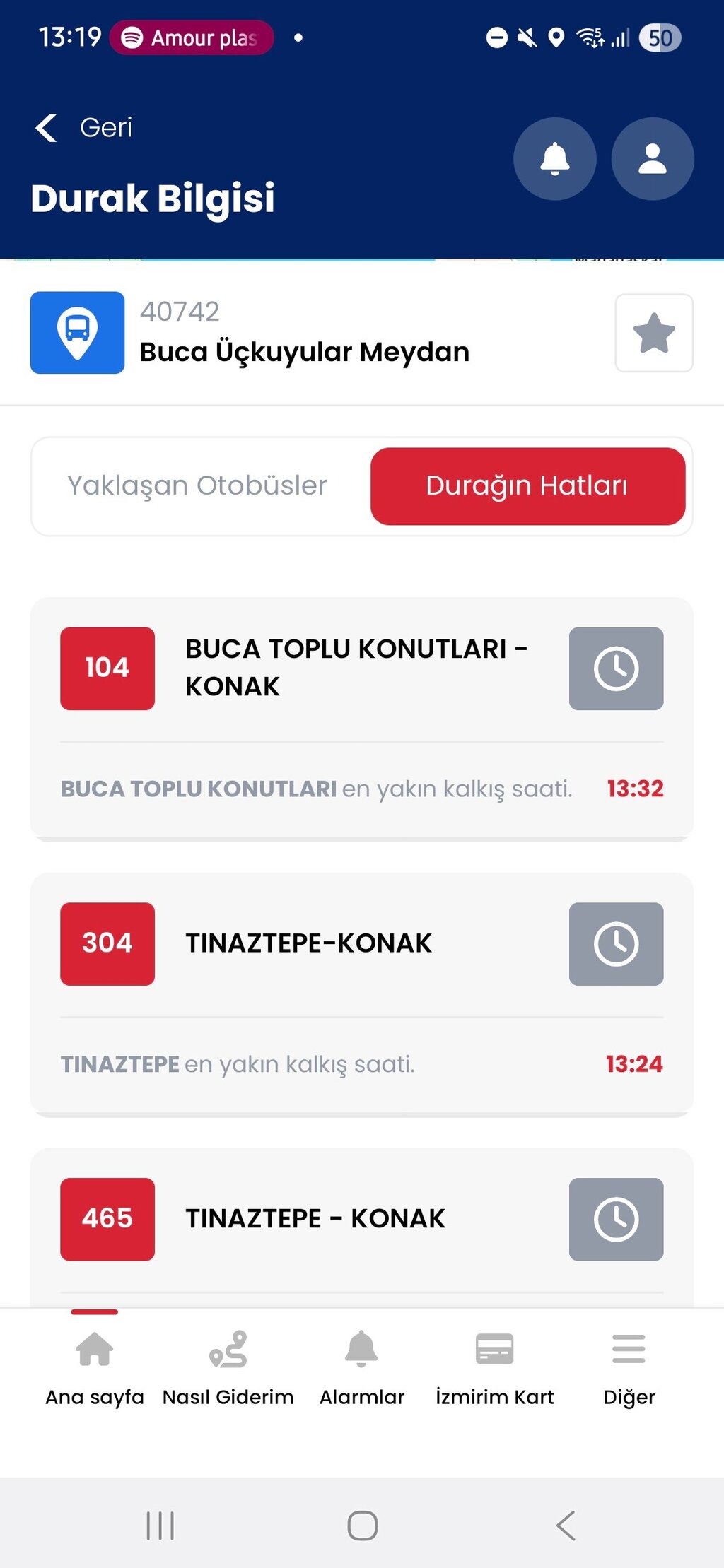Tap the blue bus stop icon
The height and width of the screenshot is (1568, 724).
click(x=77, y=332)
